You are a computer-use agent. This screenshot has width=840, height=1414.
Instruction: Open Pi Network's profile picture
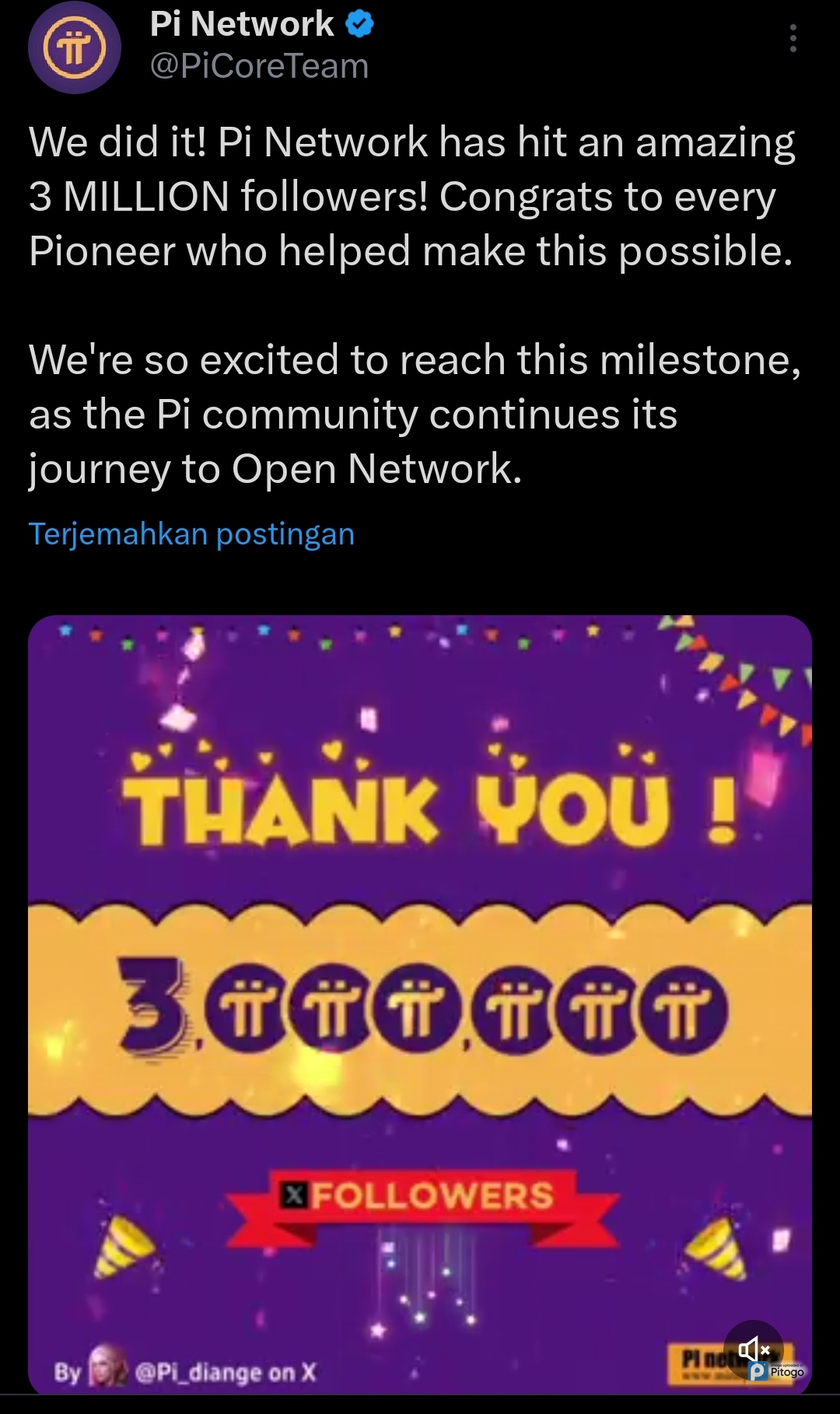[x=75, y=48]
